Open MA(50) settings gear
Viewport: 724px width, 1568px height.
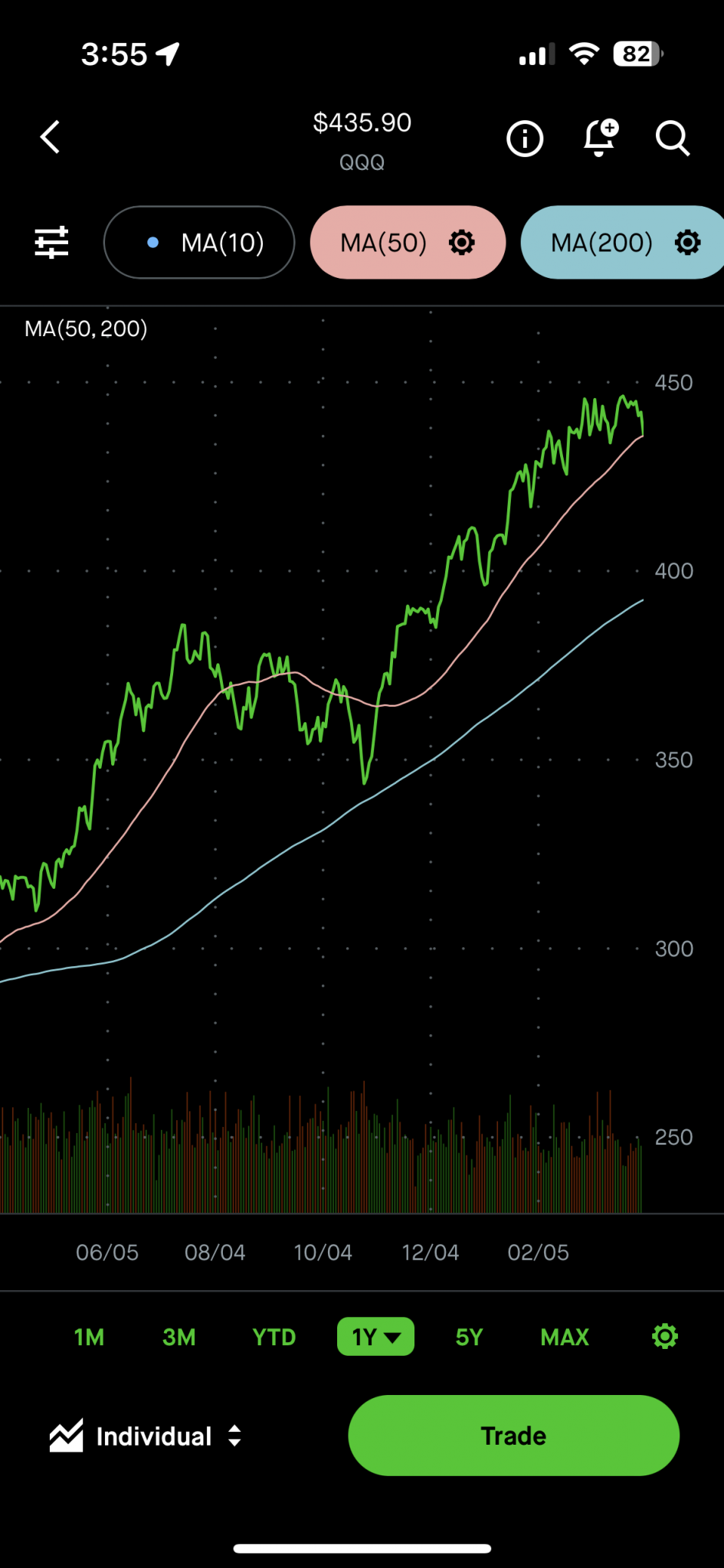pos(461,243)
